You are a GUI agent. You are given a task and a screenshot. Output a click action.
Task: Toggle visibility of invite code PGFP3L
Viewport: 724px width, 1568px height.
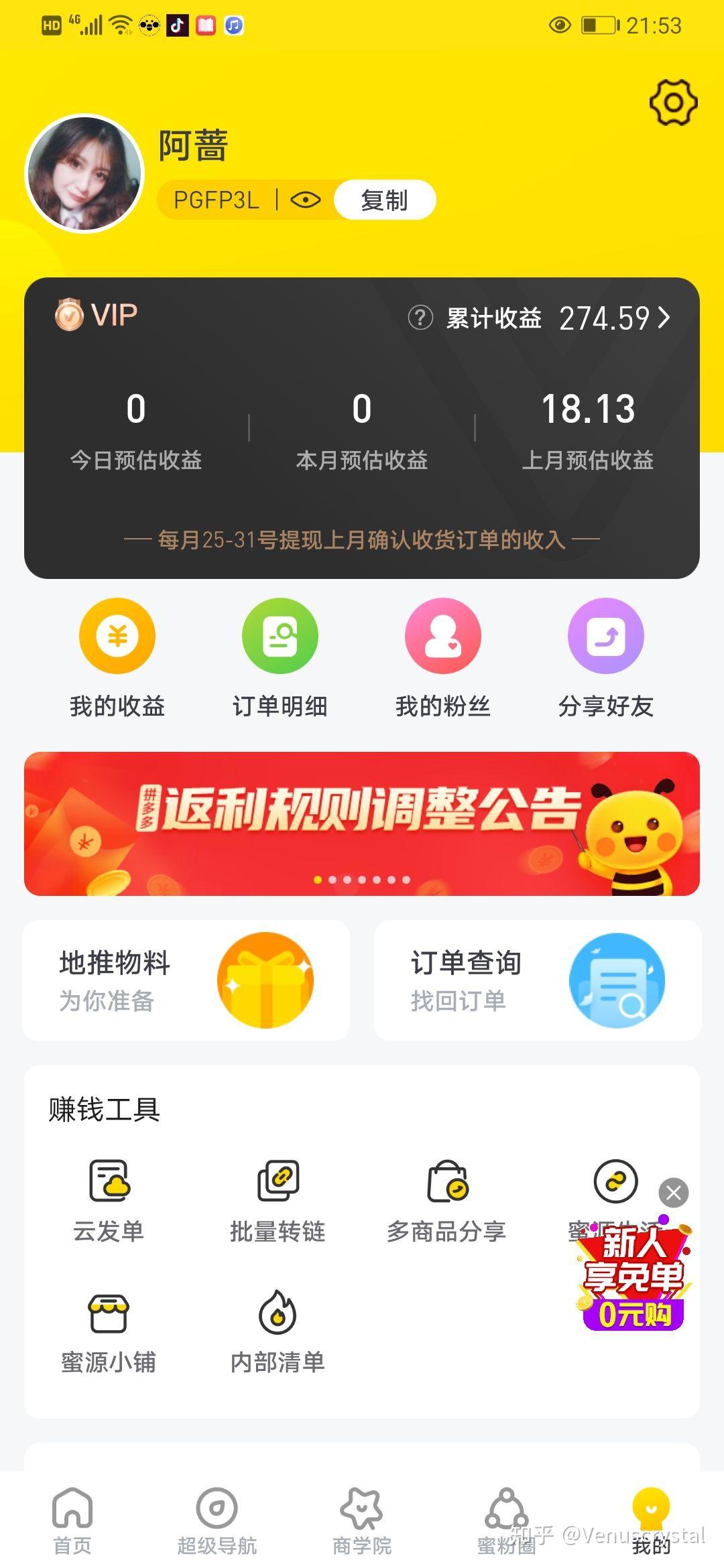pos(305,199)
